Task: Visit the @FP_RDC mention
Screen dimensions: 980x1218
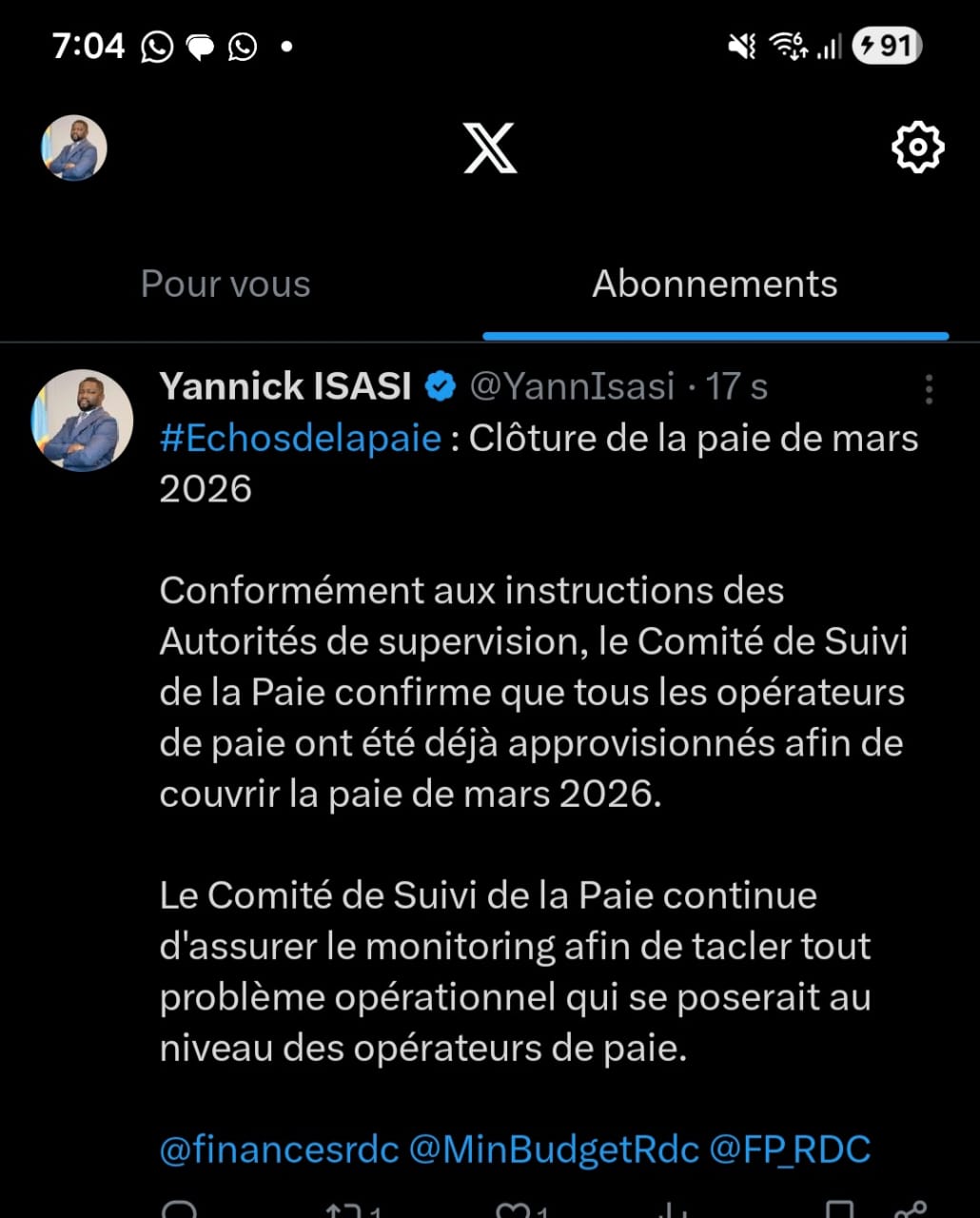Action: [790, 1149]
